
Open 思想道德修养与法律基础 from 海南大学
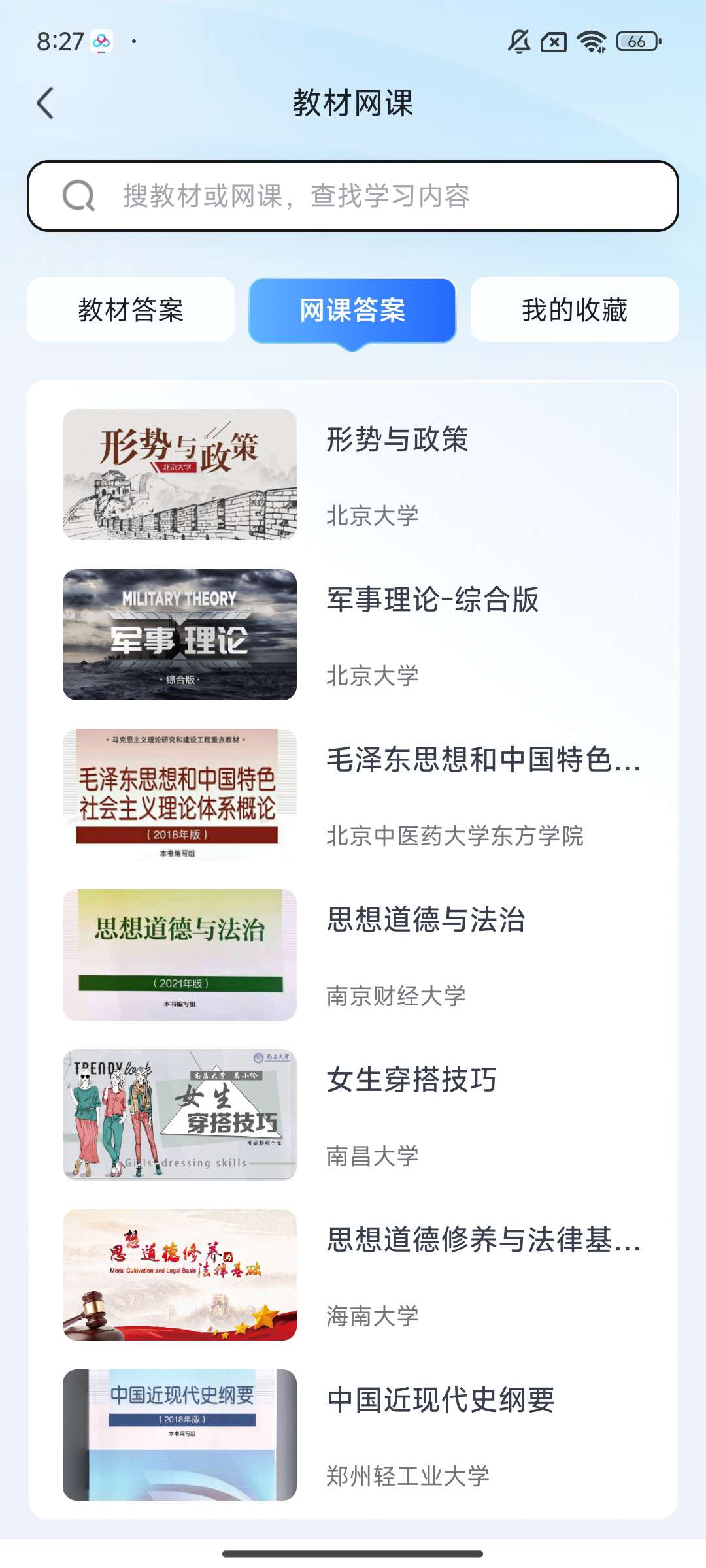353,1275
